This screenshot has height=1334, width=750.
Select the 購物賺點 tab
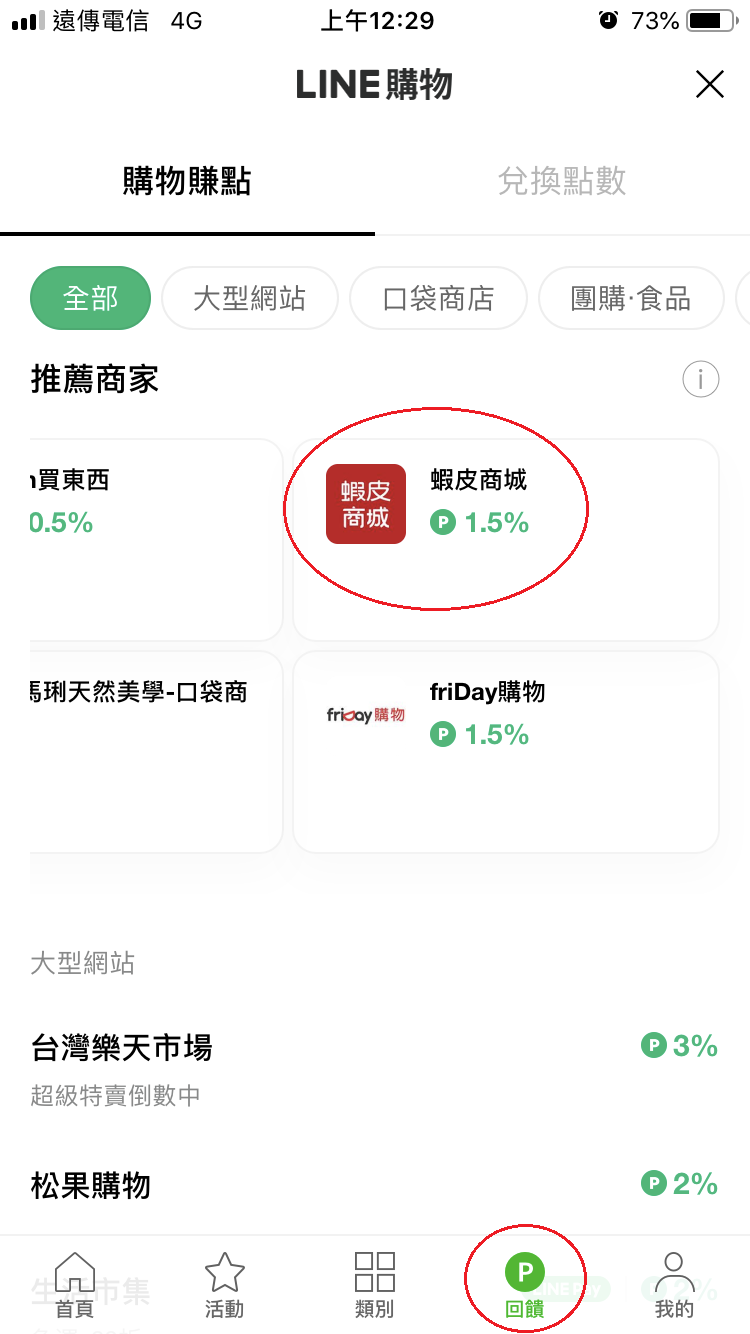click(187, 181)
